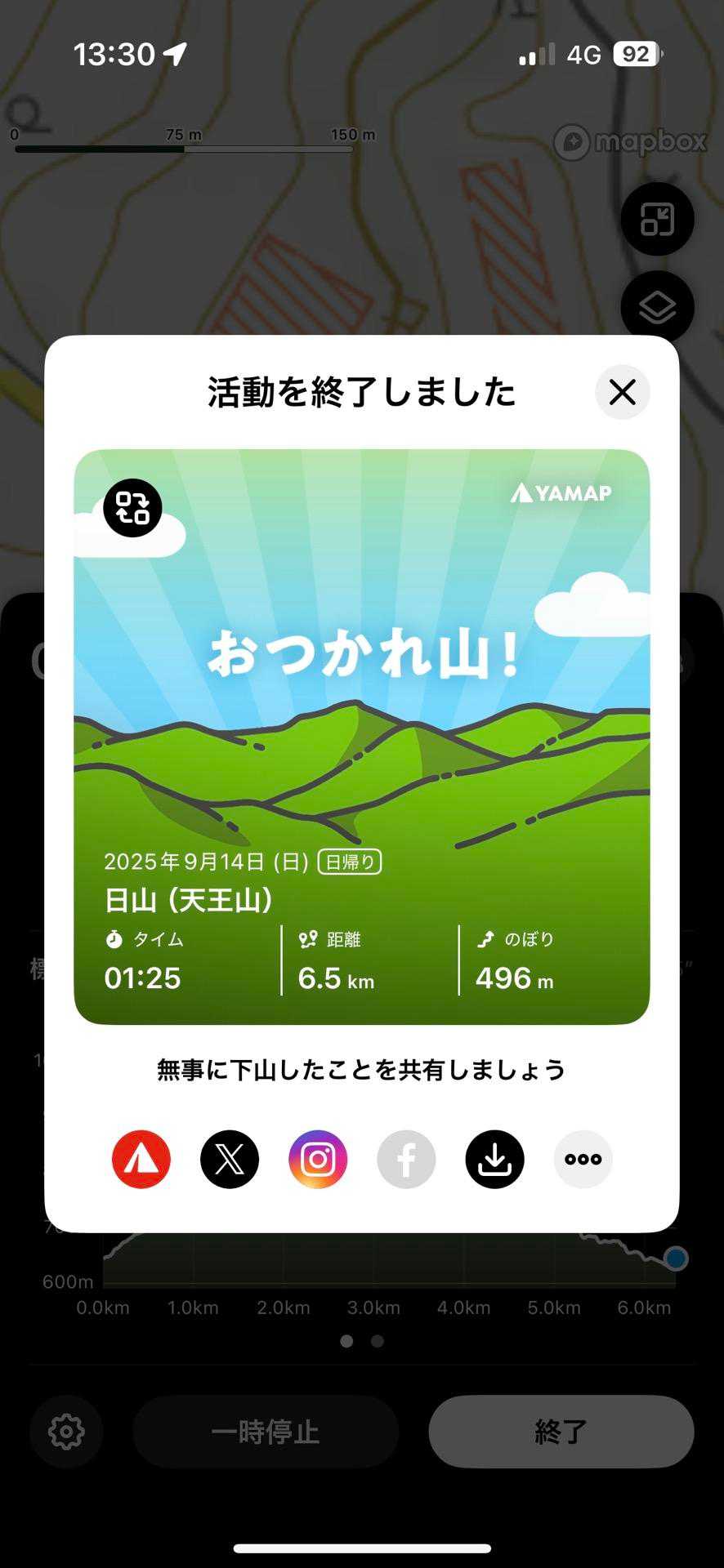This screenshot has width=724, height=1568.
Task: Switch the share card design
Action: [132, 508]
